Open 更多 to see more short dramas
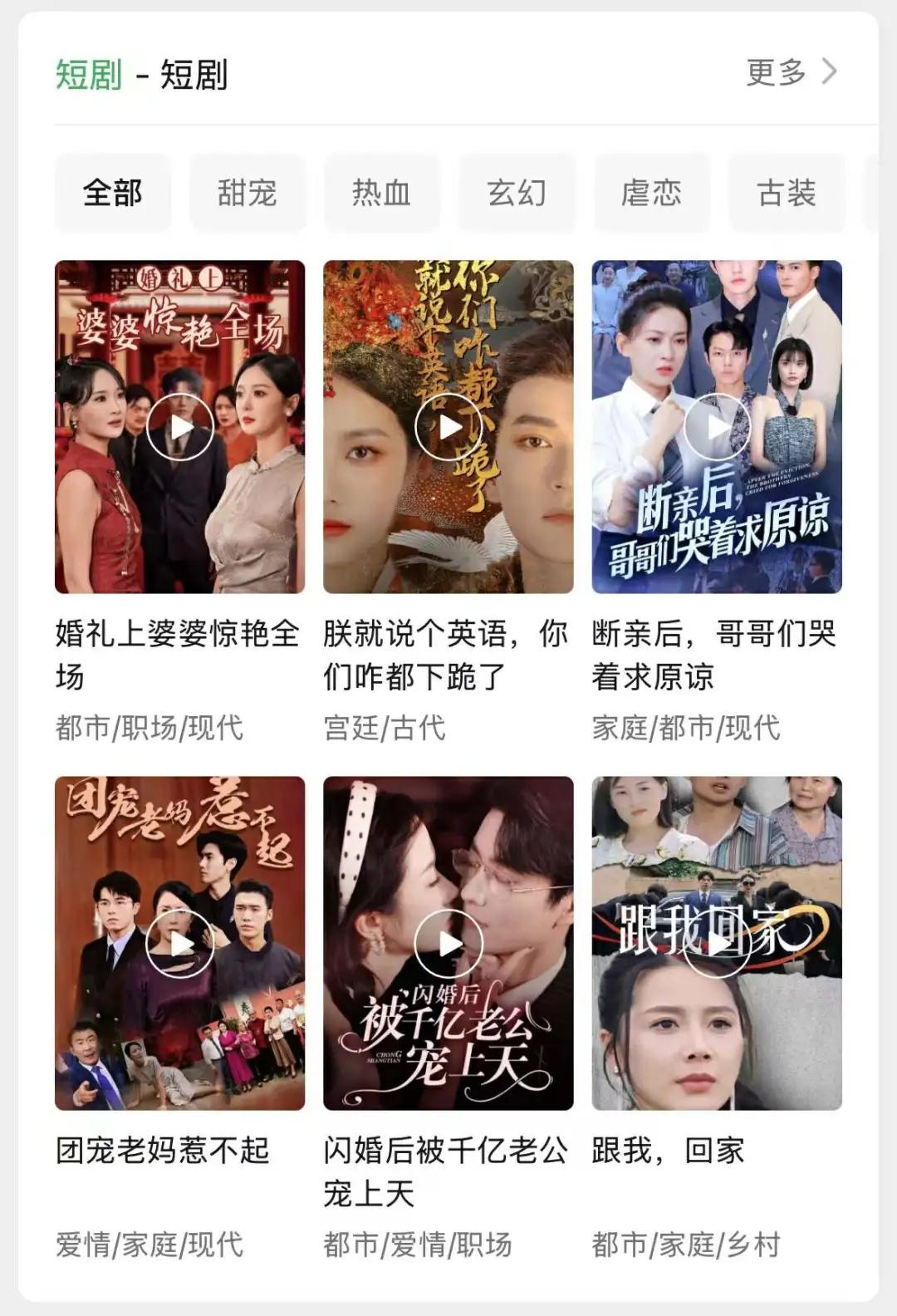Image resolution: width=897 pixels, height=1316 pixels. pos(790,73)
